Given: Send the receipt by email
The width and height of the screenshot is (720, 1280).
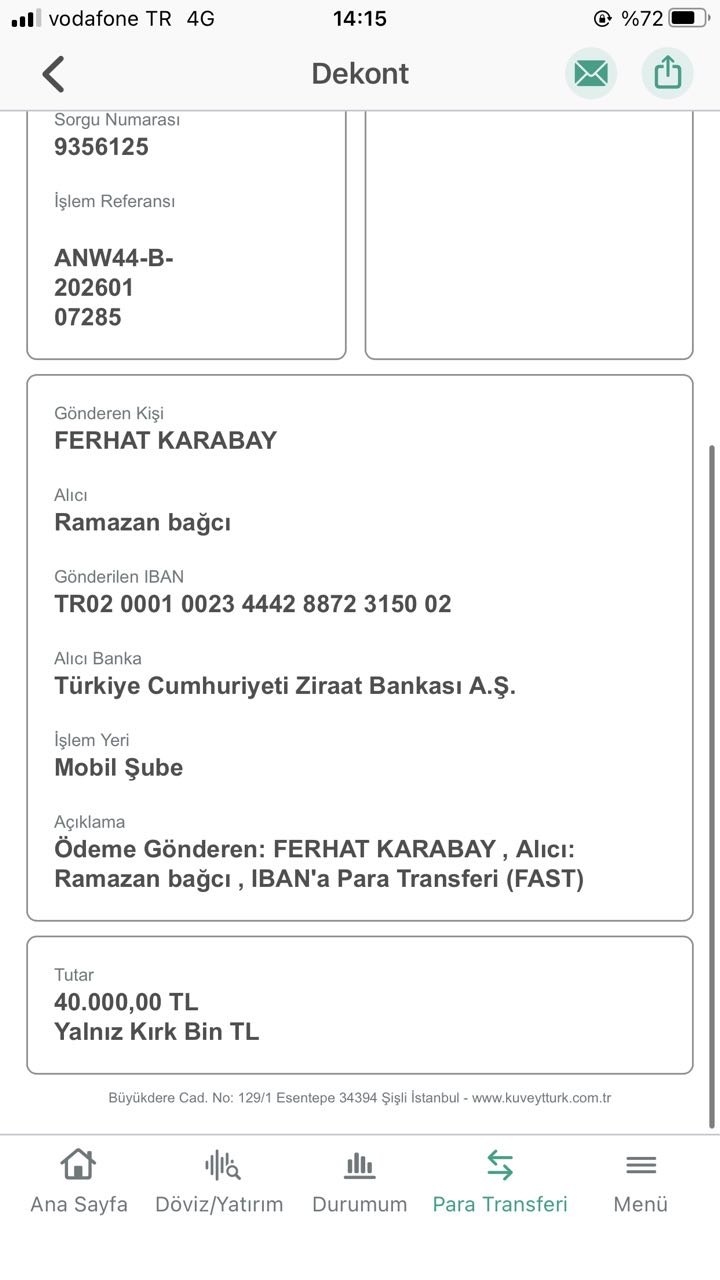Looking at the screenshot, I should 591,74.
